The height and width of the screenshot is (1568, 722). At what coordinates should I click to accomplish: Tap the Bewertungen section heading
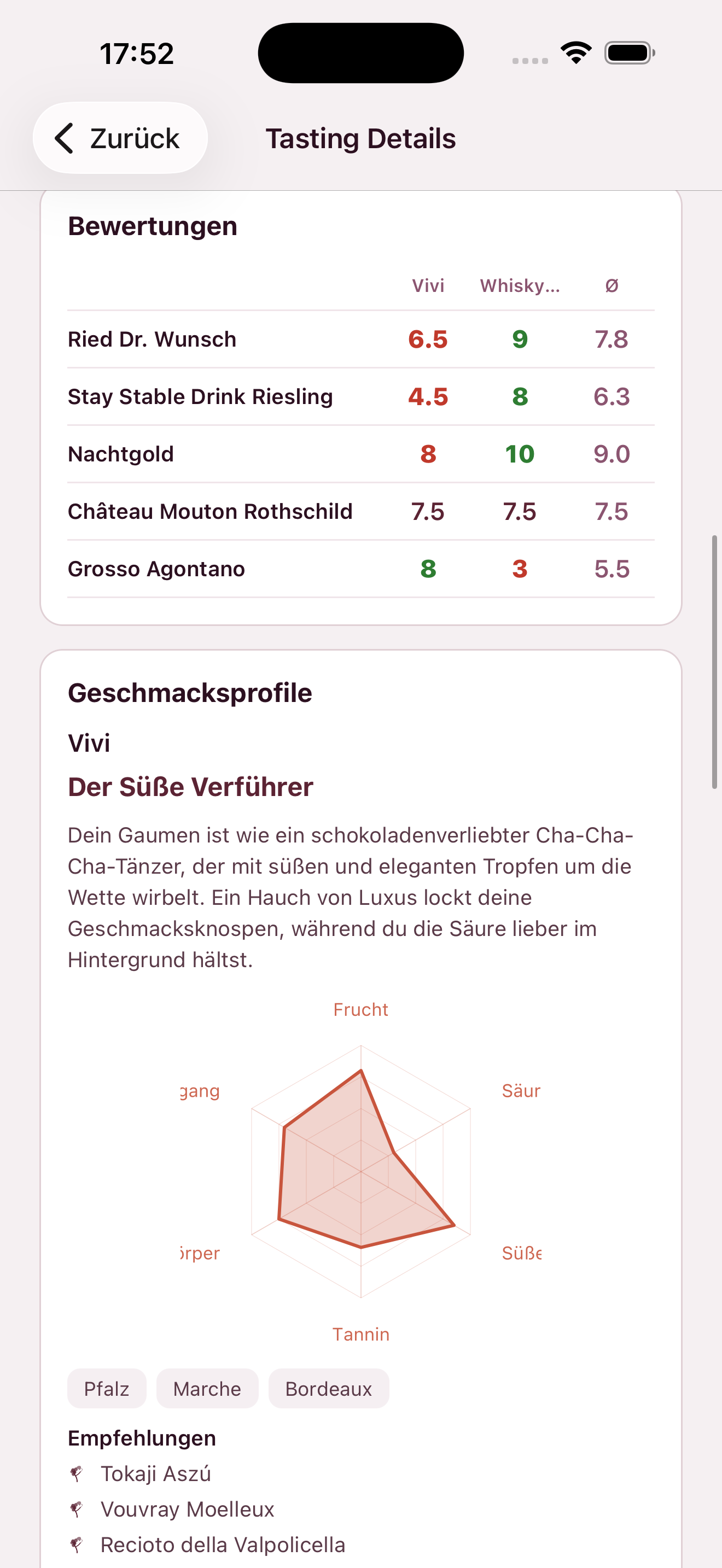pos(152,226)
